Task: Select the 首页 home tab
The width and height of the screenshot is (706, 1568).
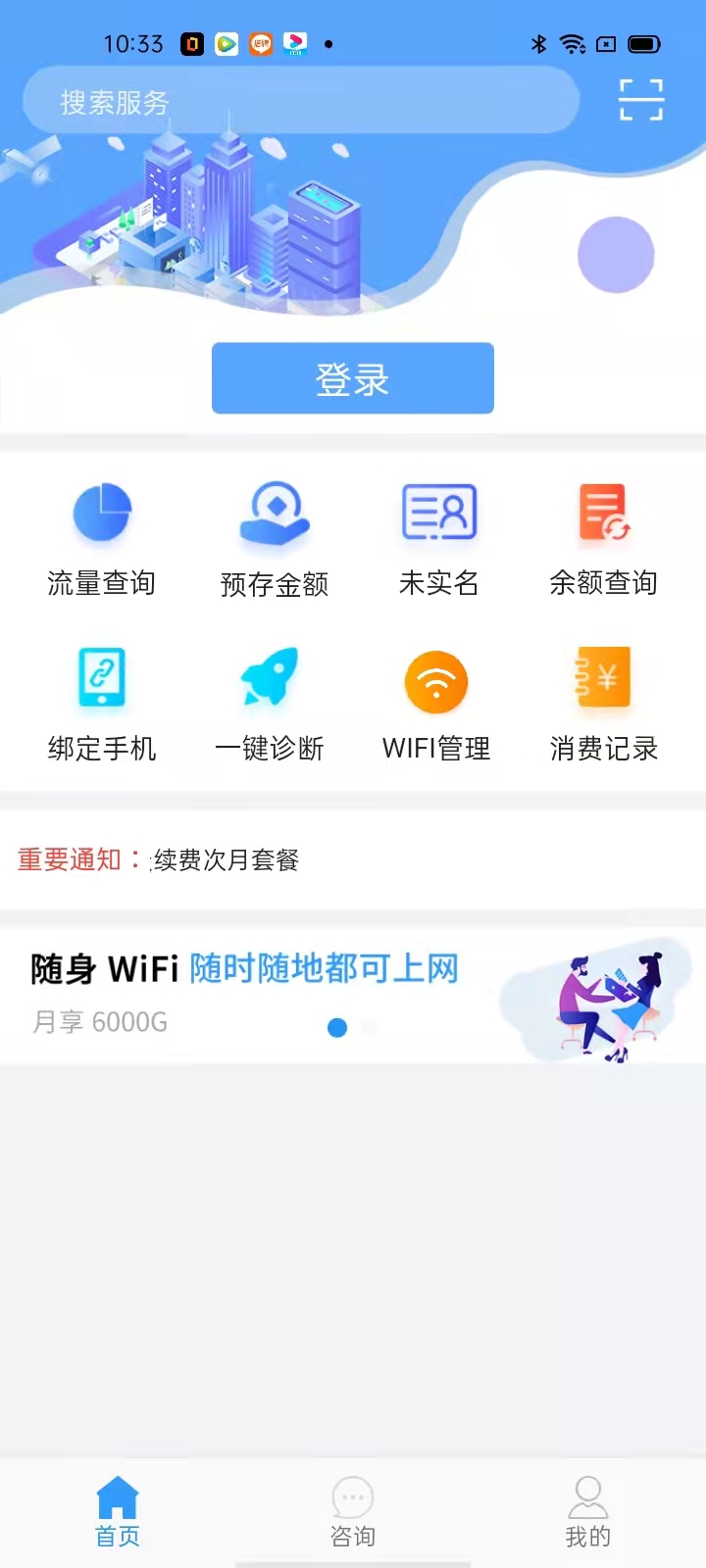Action: [x=118, y=1512]
